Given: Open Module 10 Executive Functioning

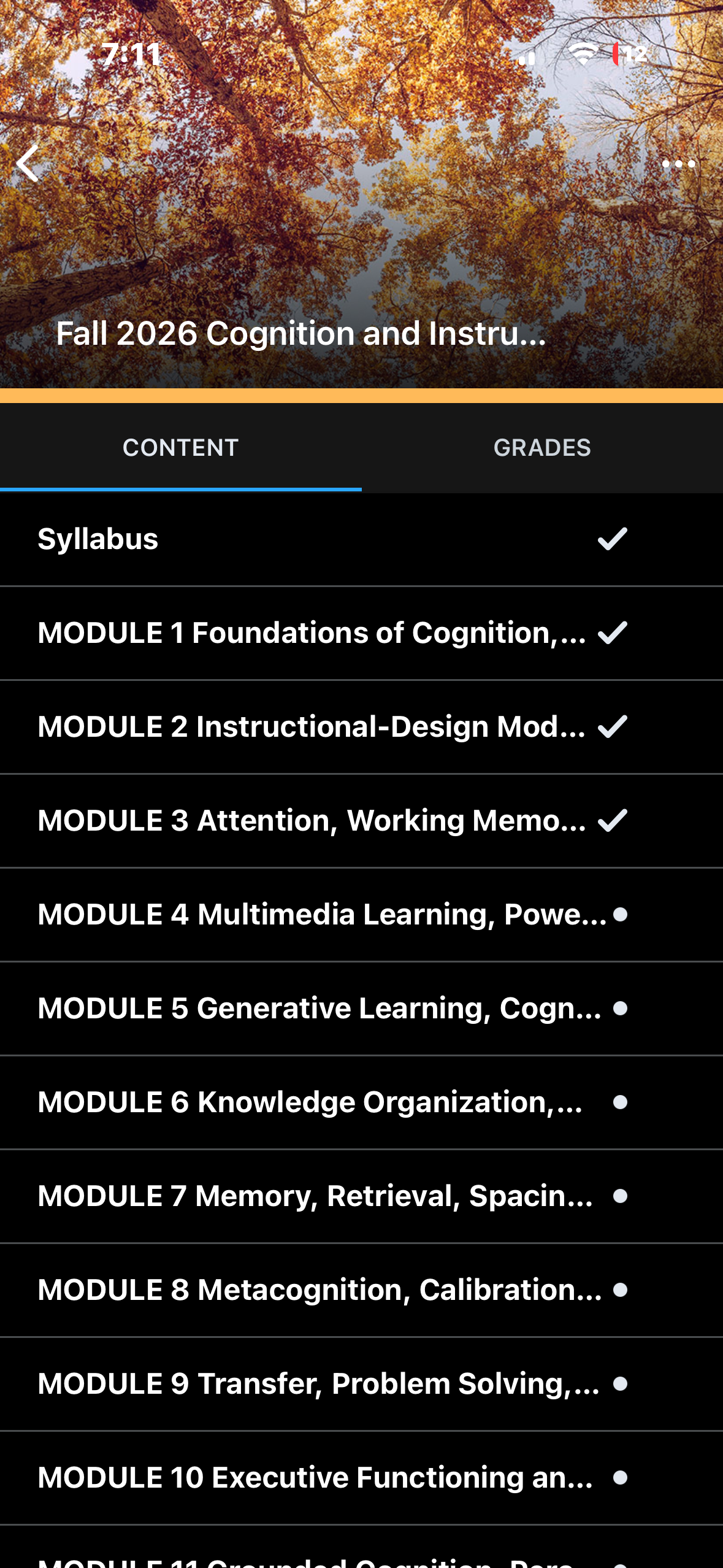Looking at the screenshot, I should coord(361,1478).
